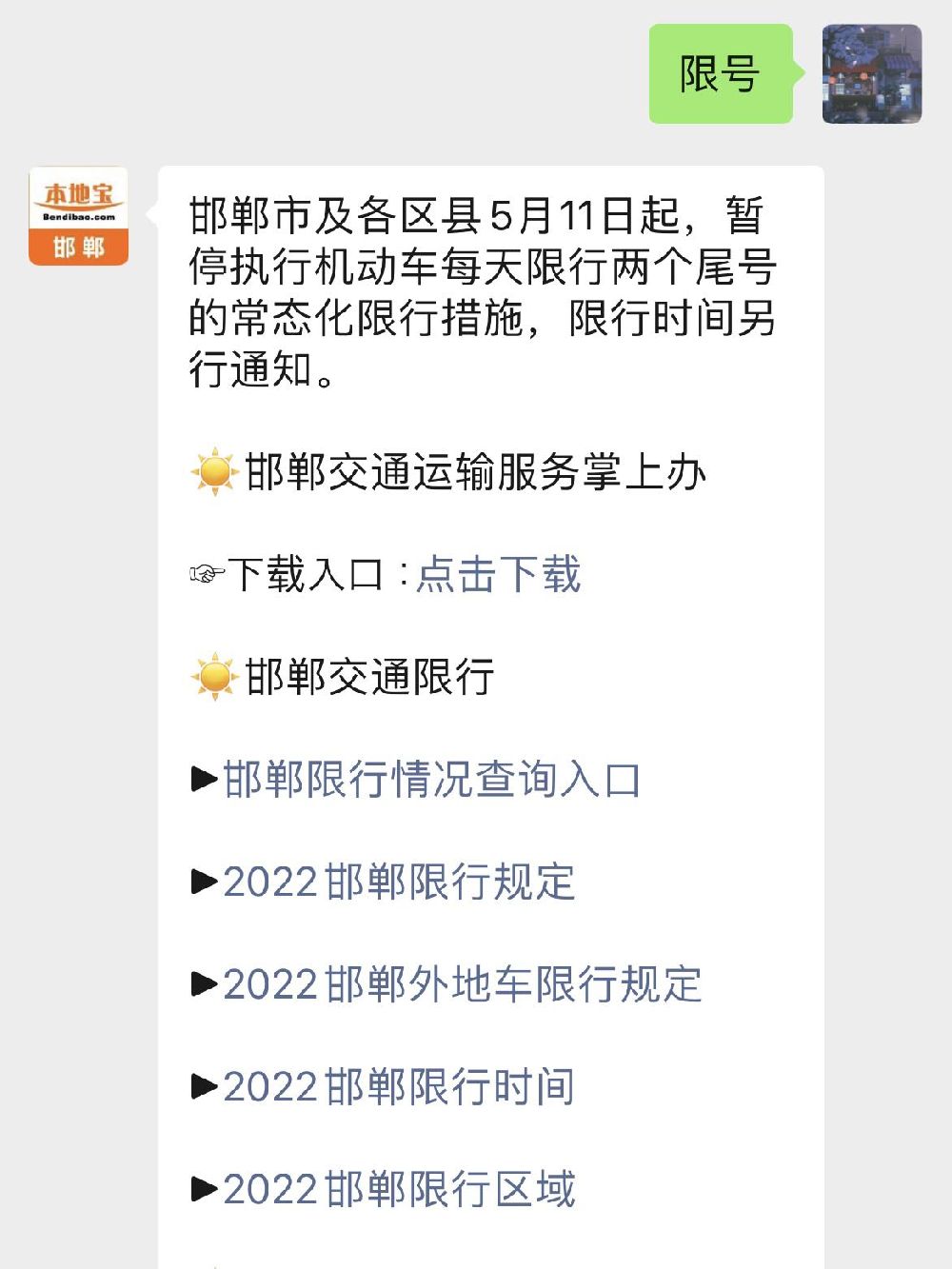Screen dimensions: 952x1269
Task: Open the 2022邯郸限行时间 link
Action: click(399, 1087)
